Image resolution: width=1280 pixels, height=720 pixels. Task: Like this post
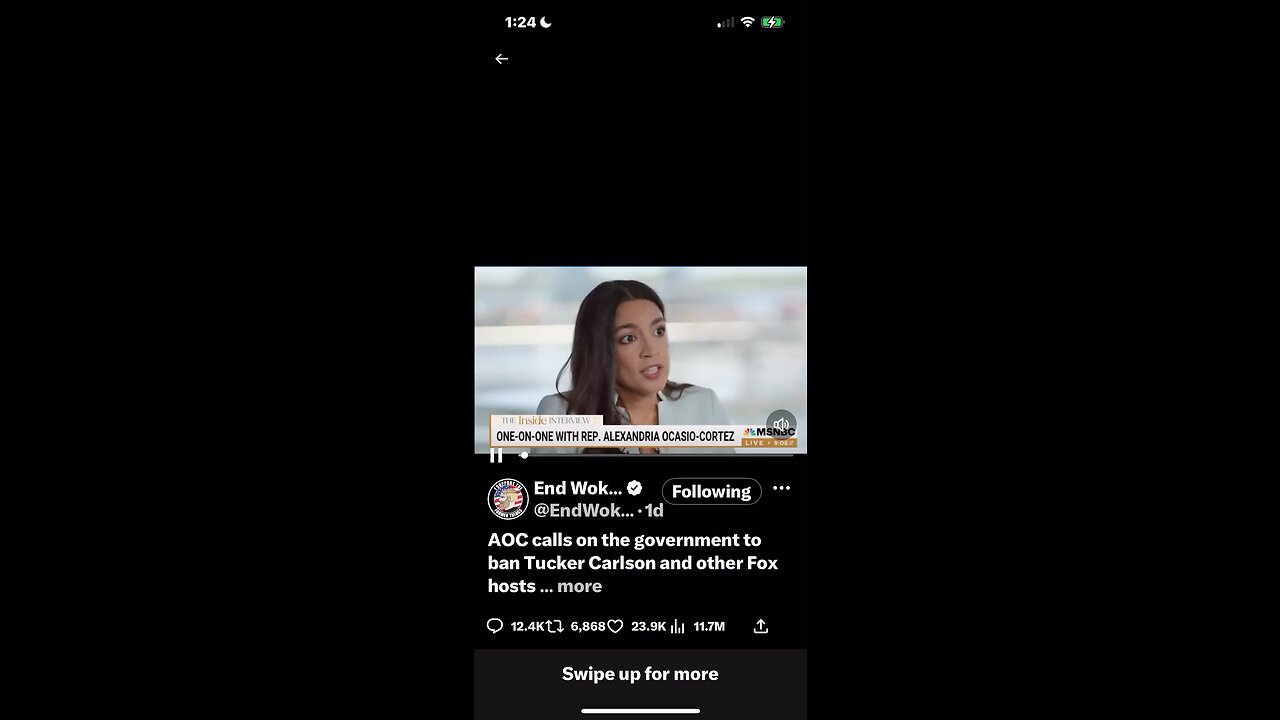[x=615, y=626]
